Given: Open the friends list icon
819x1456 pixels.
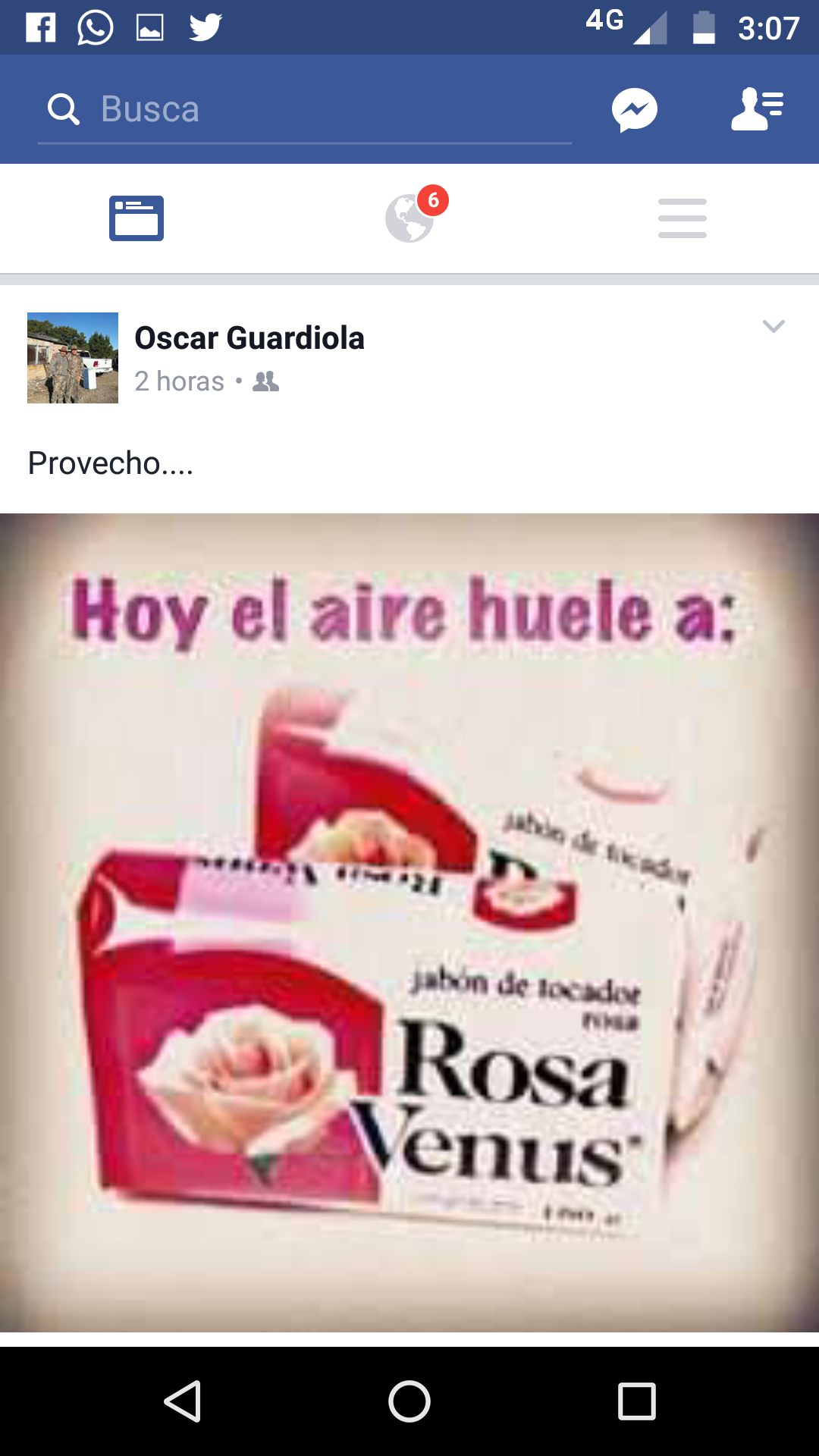Looking at the screenshot, I should pyautogui.click(x=757, y=110).
